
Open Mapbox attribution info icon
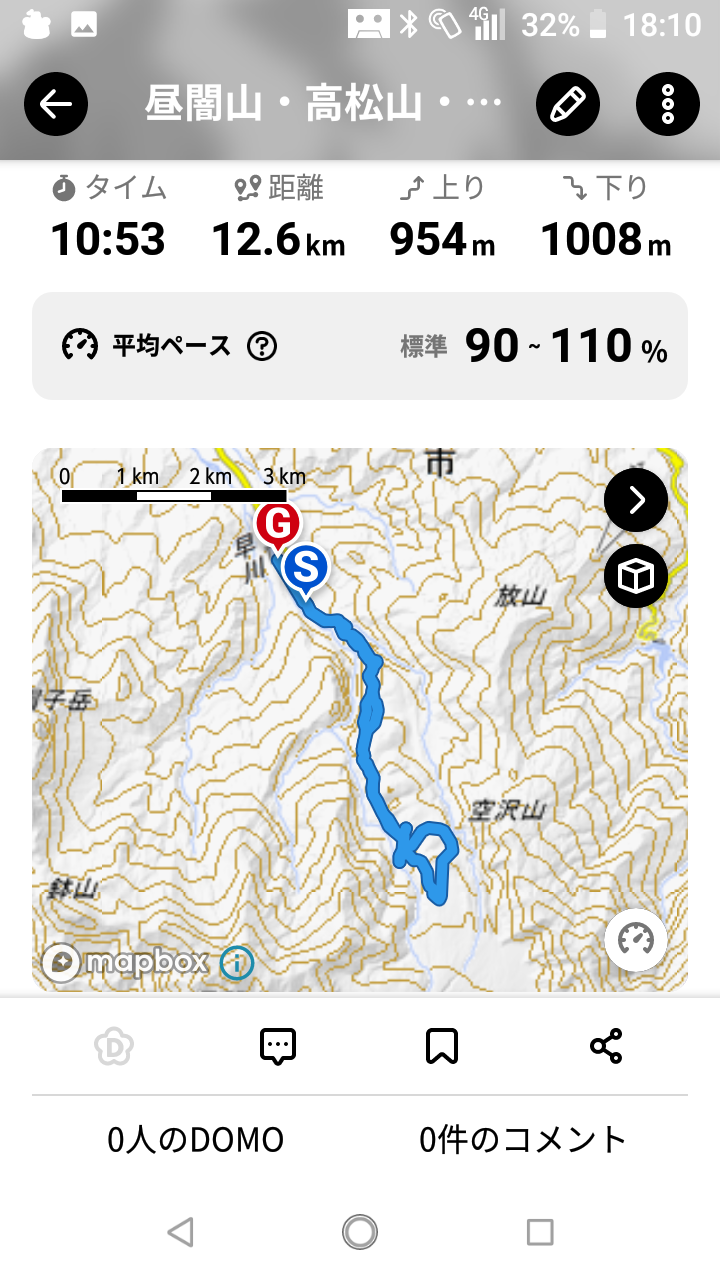tap(237, 963)
